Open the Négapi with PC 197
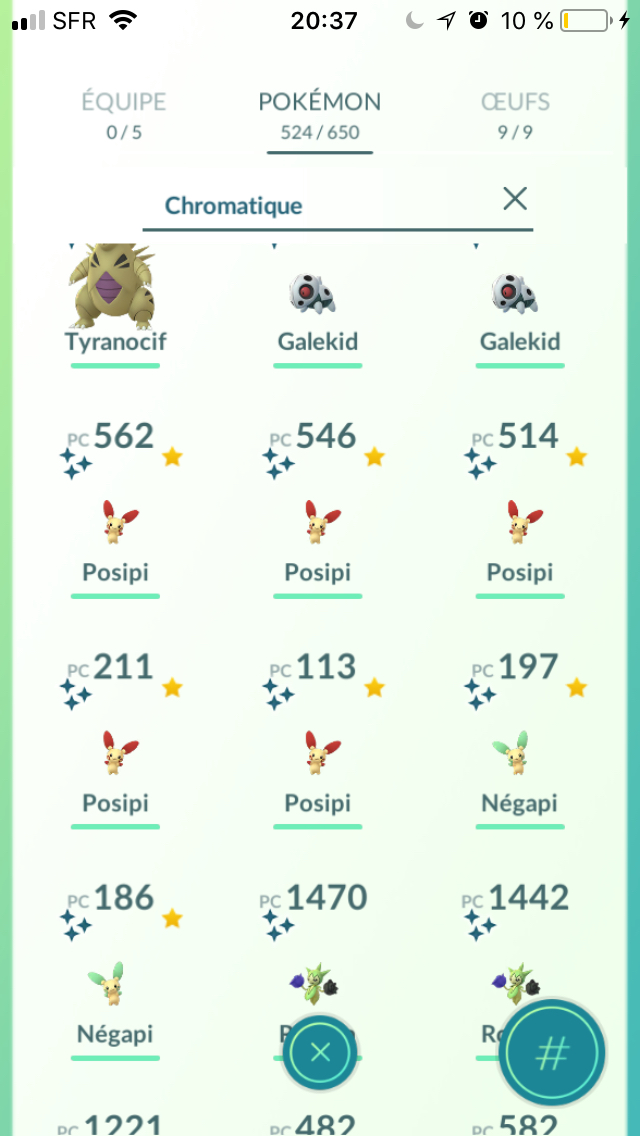This screenshot has height=1136, width=640. coord(520,752)
